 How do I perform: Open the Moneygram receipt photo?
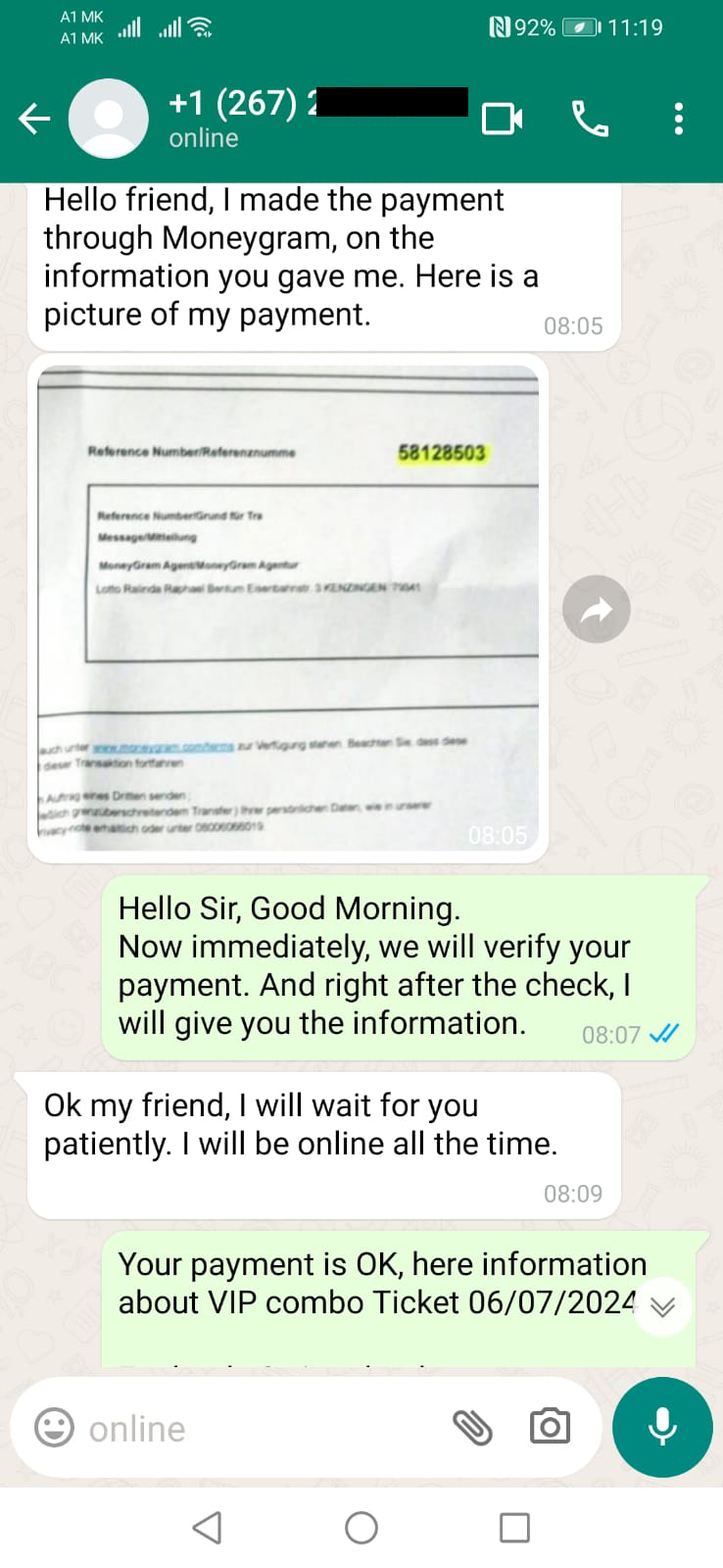click(288, 609)
